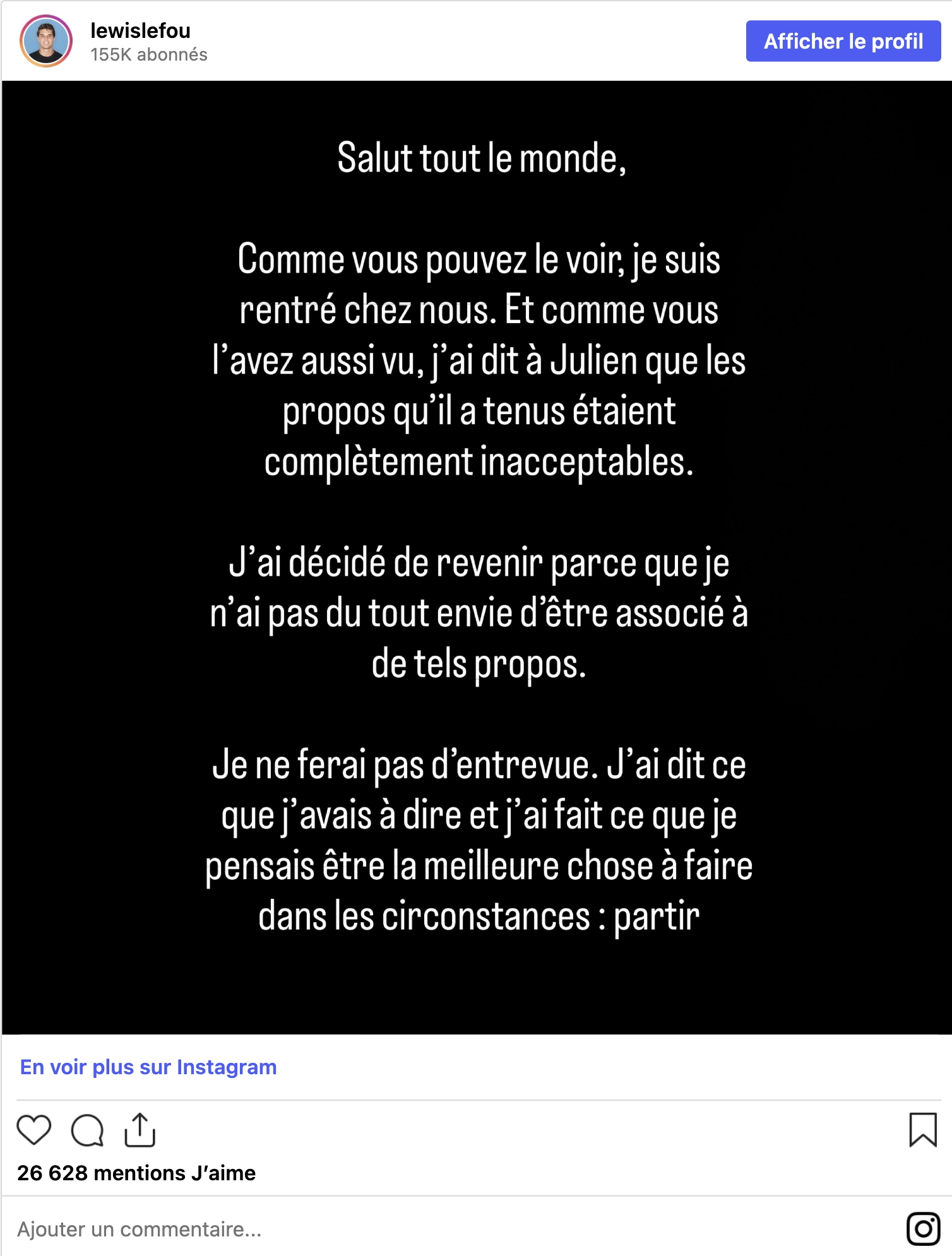Open the lewislefou username link
Screen dimensions: 952x1256
[140, 30]
